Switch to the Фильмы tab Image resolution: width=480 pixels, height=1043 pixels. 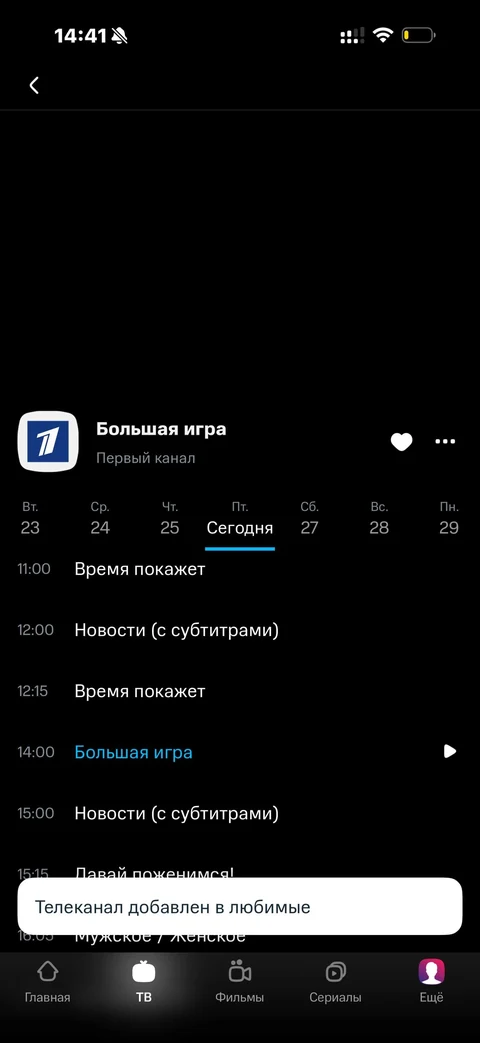point(239,982)
